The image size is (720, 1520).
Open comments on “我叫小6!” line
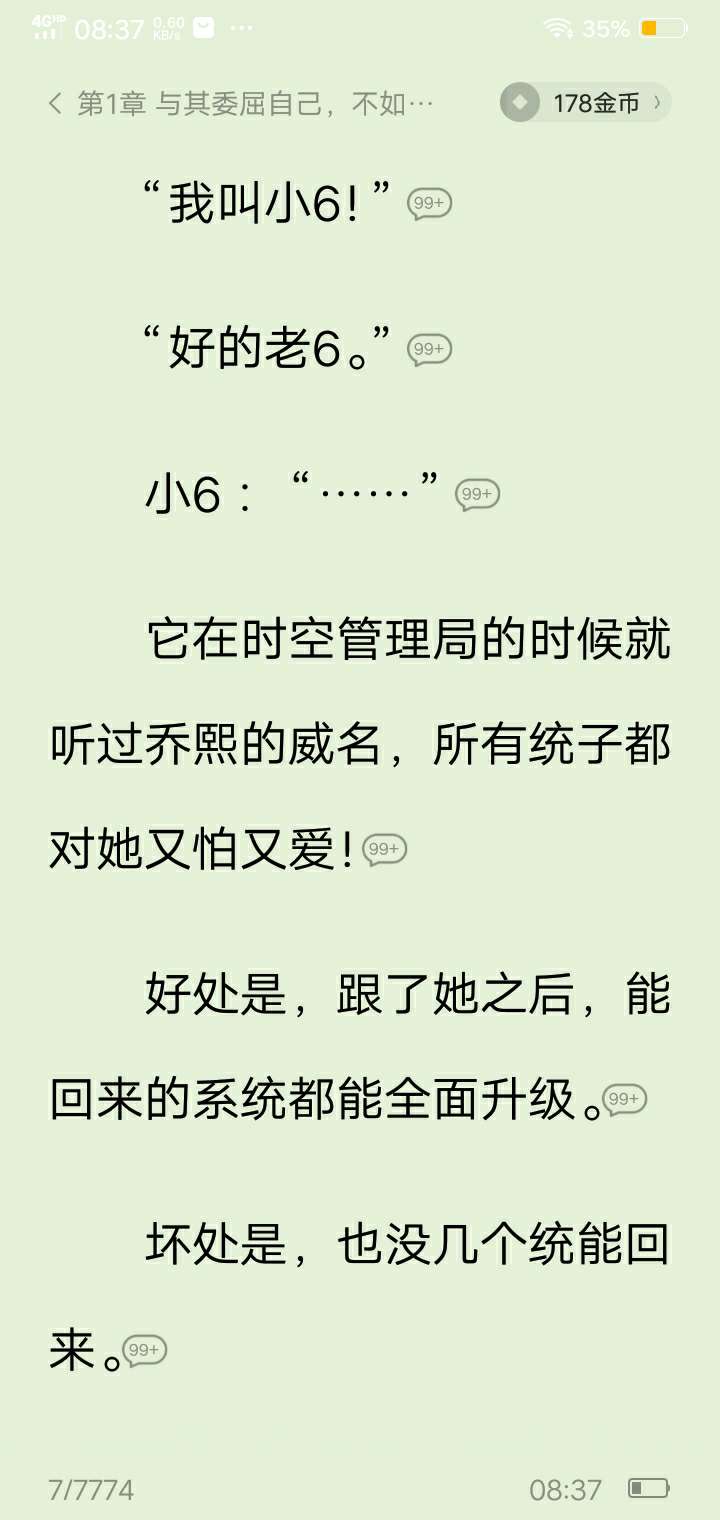[x=430, y=203]
